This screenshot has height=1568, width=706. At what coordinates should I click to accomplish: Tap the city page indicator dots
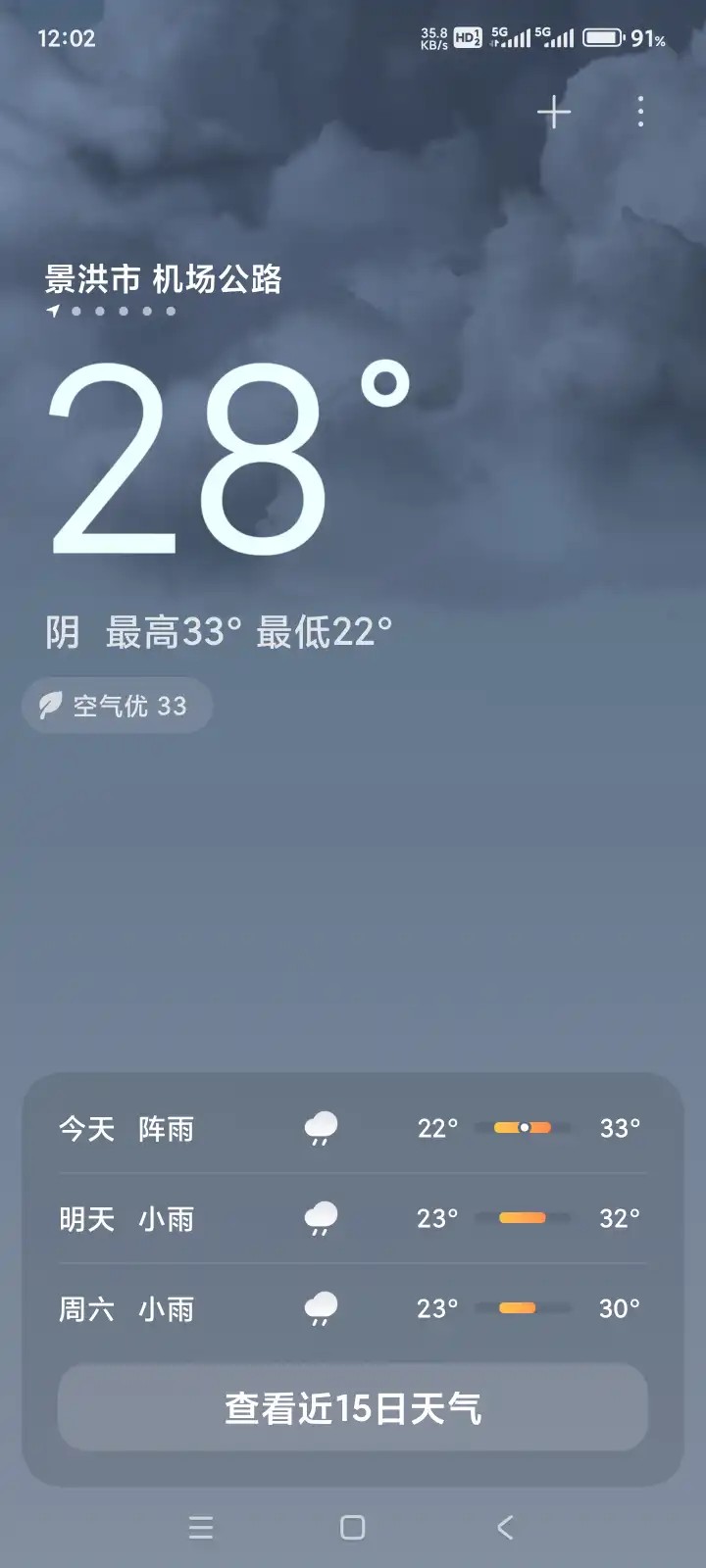pos(112,312)
